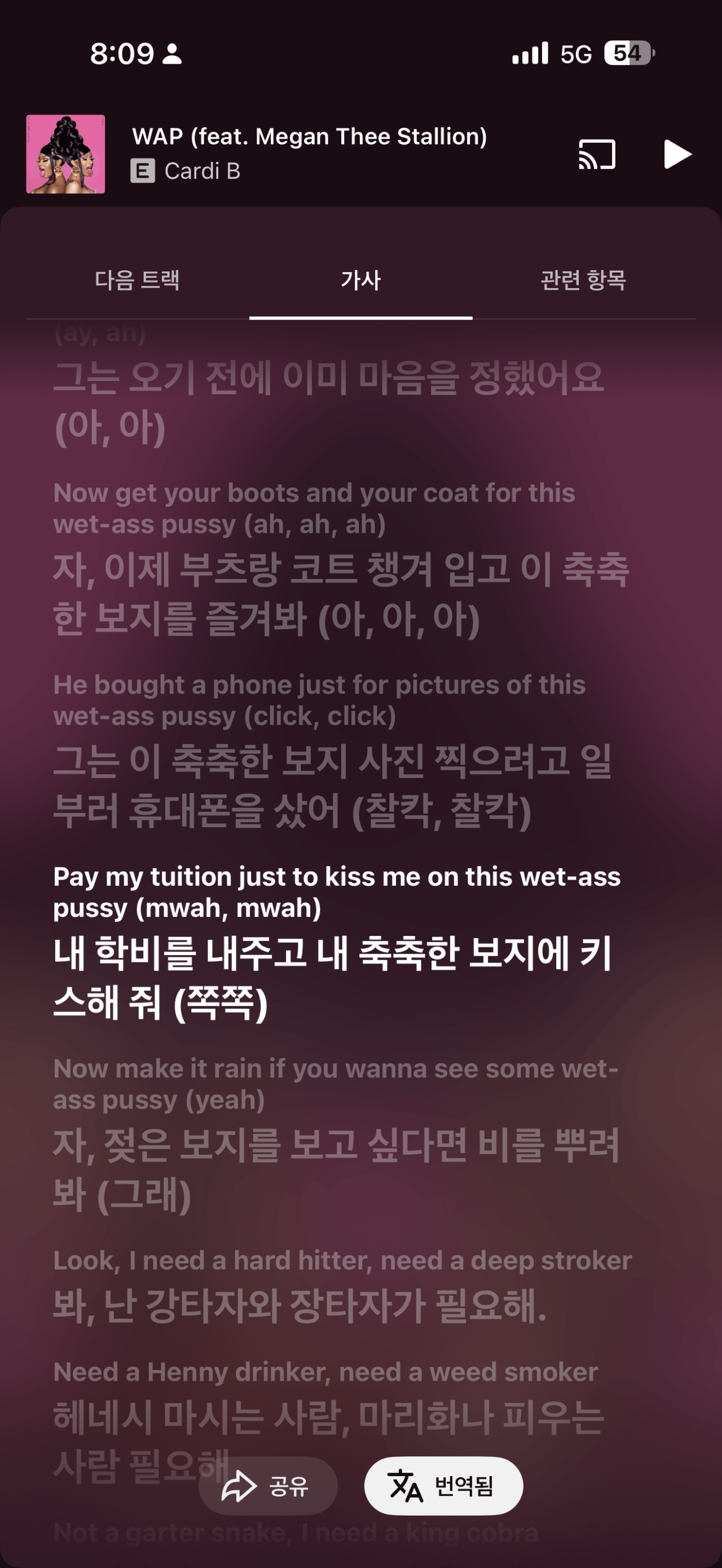Tap the 5G network indicator
Image resolution: width=722 pixels, height=1568 pixels.
point(575,54)
